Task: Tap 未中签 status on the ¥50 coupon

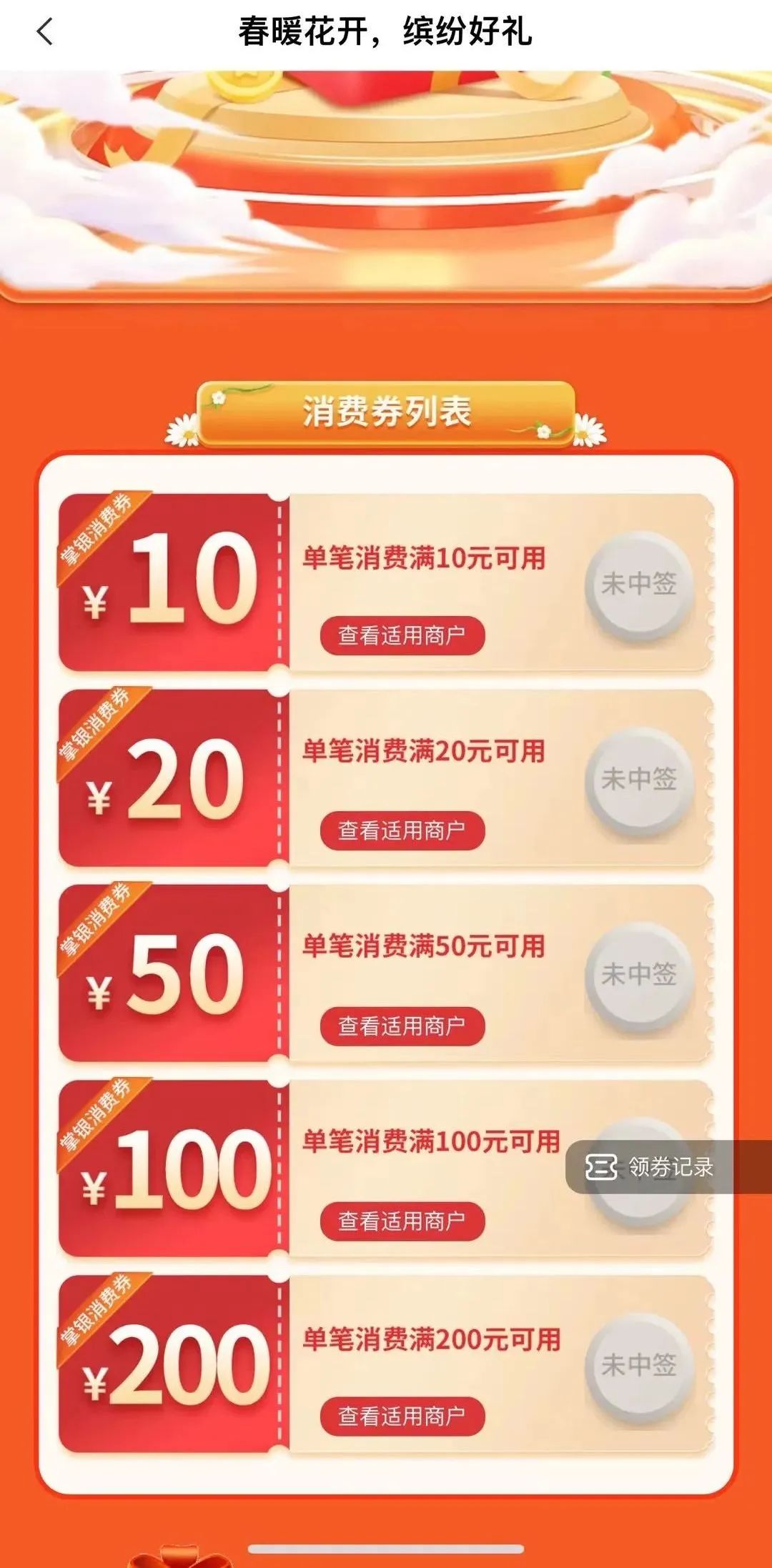Action: (639, 975)
